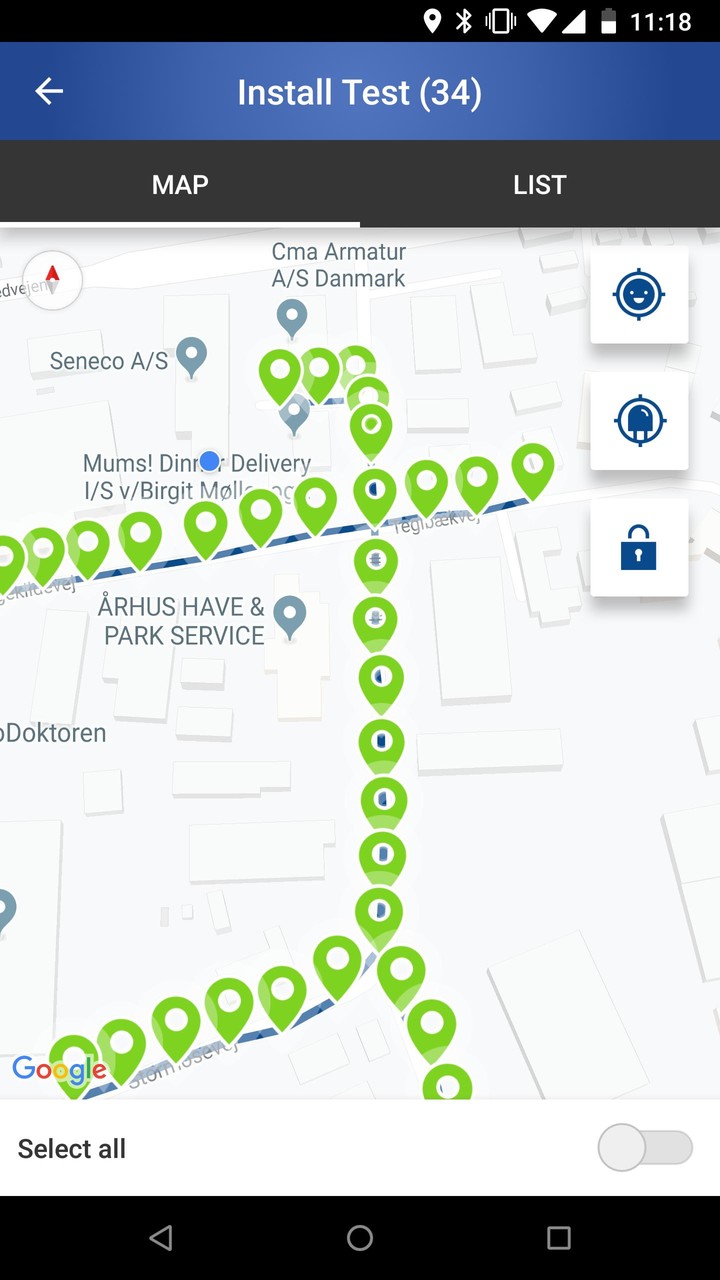
Task: Open the recent apps overview
Action: tap(559, 1238)
